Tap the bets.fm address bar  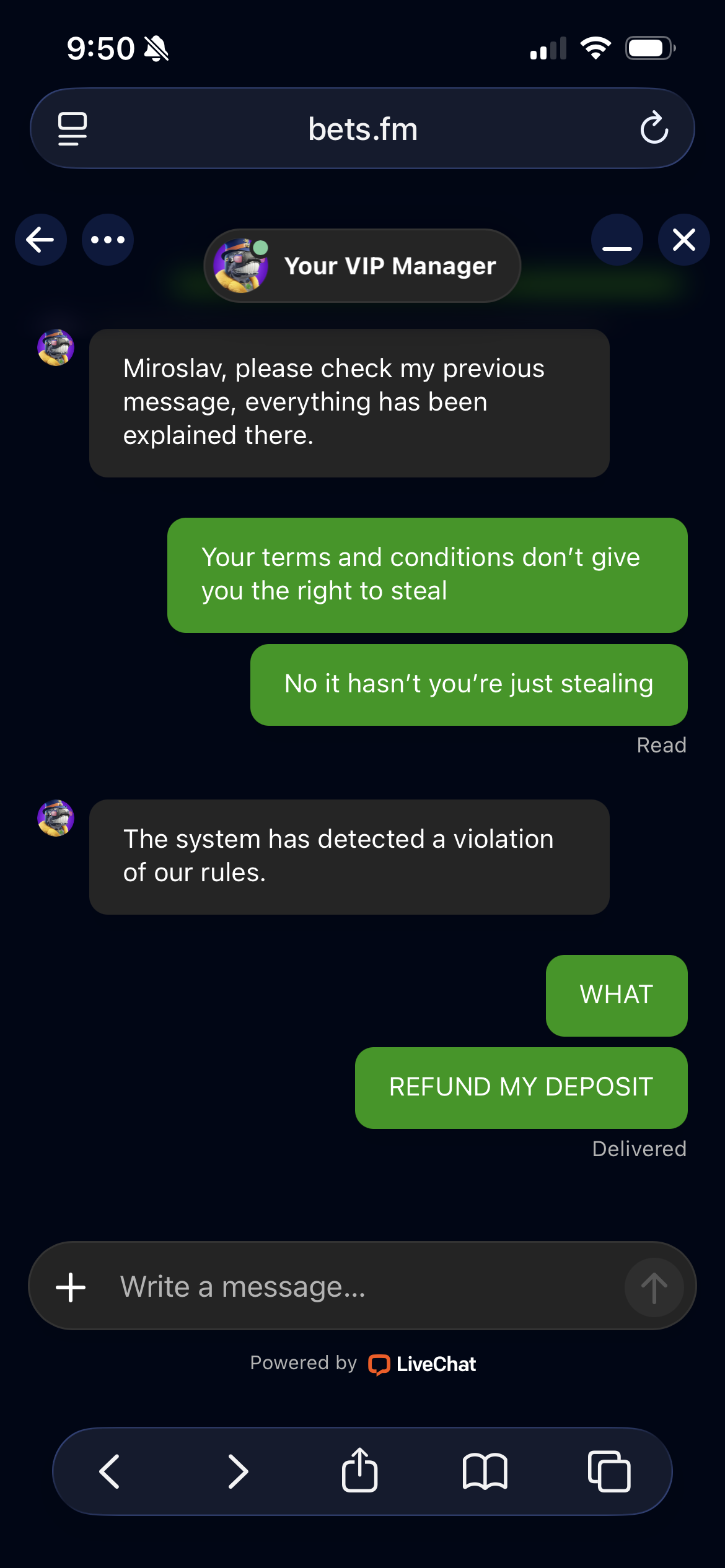[363, 129]
